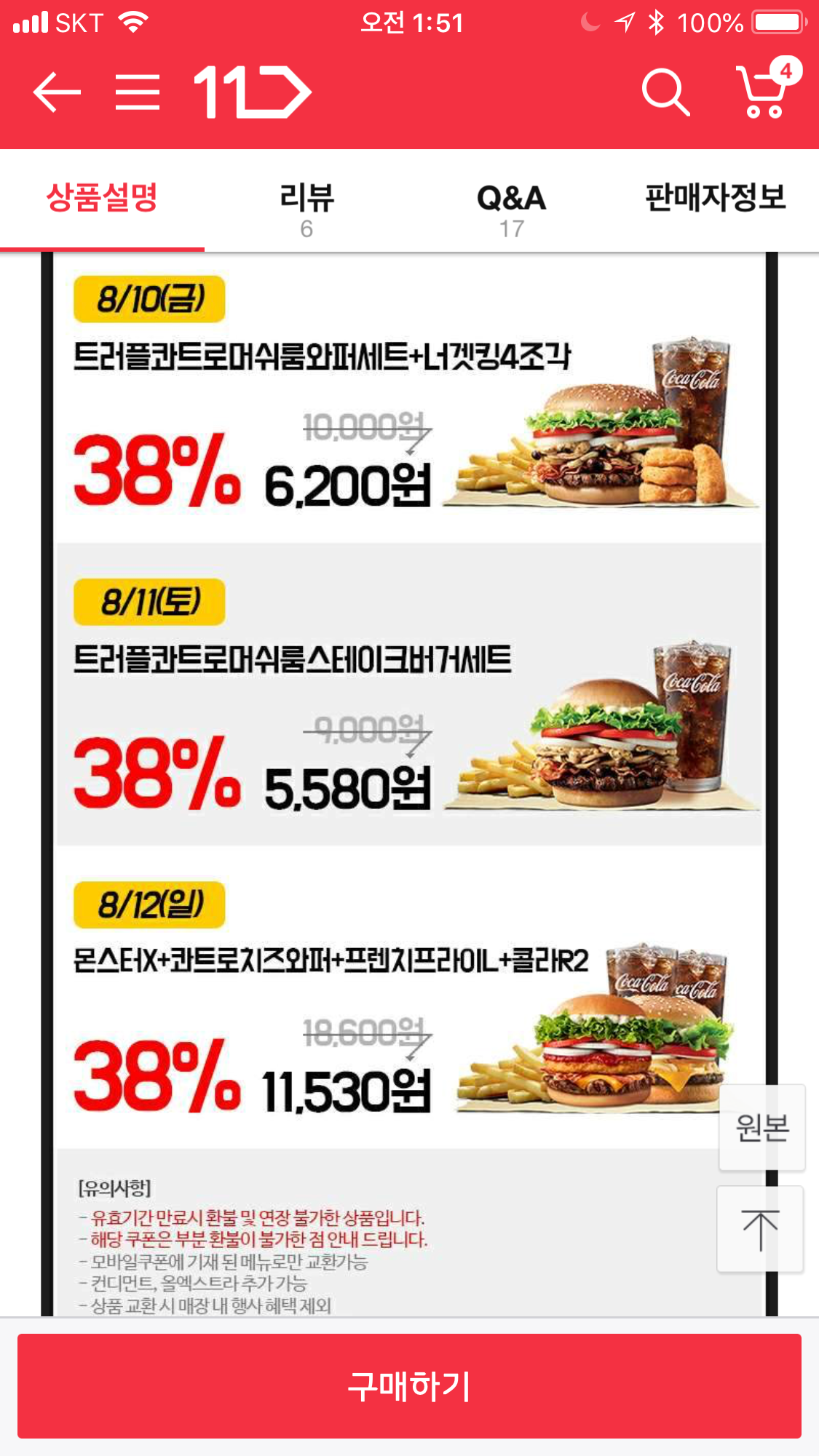This screenshot has width=819, height=1456.
Task: Jump to top with the up-arrow button
Action: [761, 1229]
